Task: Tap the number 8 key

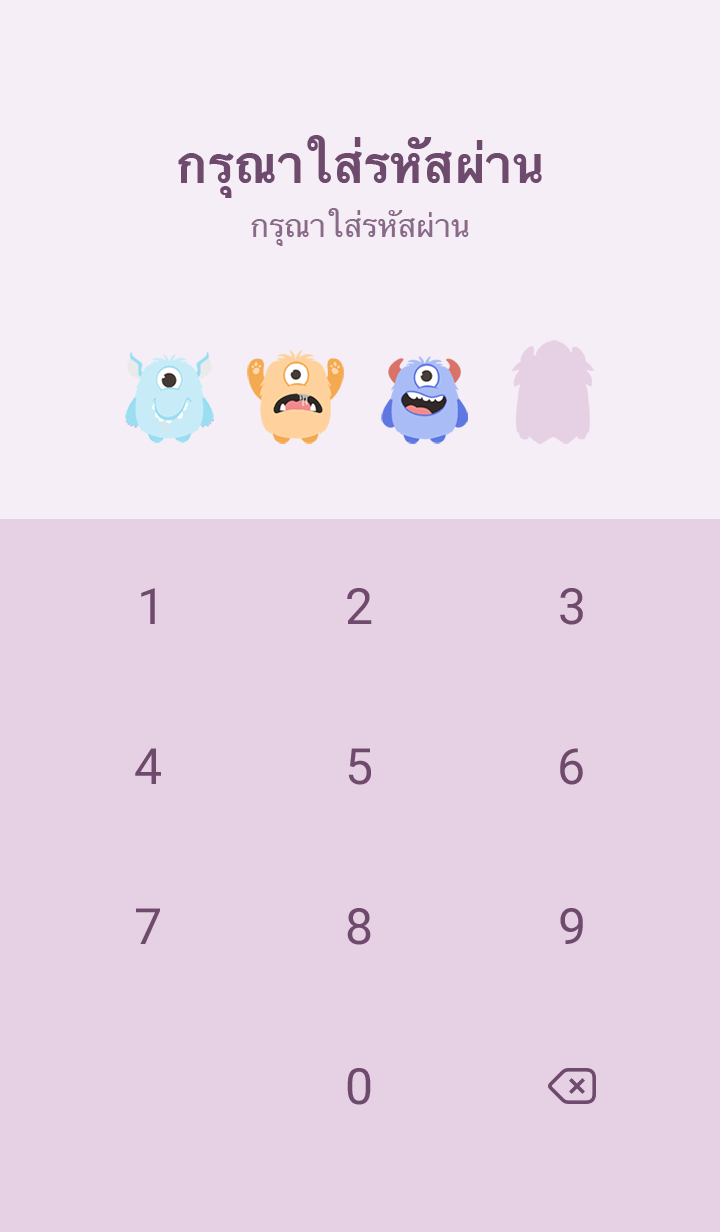Action: coord(359,927)
